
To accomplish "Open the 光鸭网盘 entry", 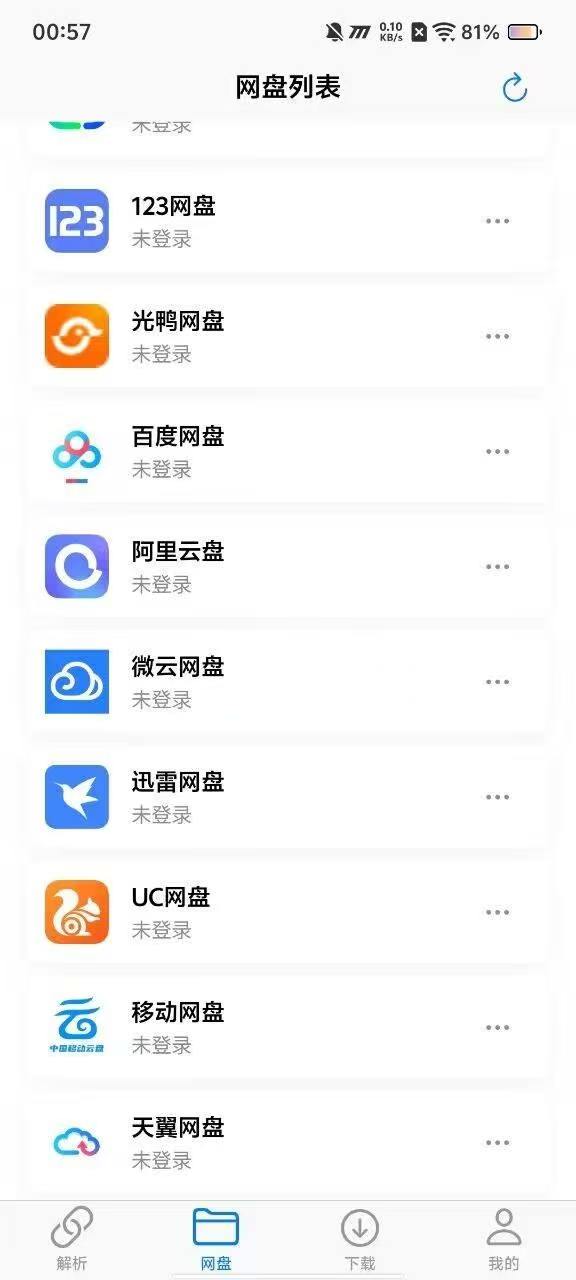I will (288, 336).
